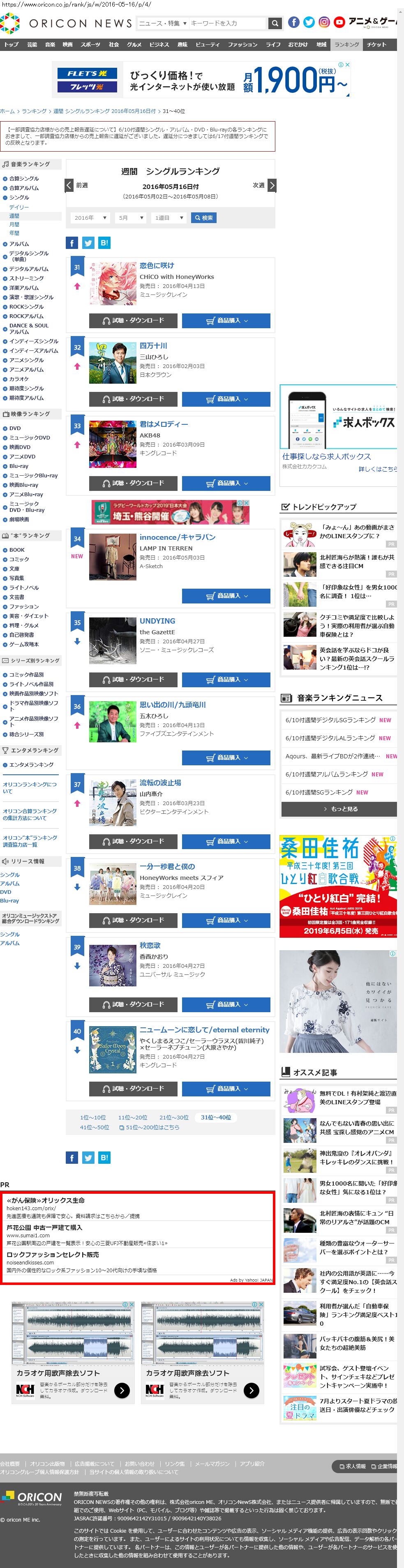Tap the search magnifier icon in header
The width and height of the screenshot is (404, 1568).
click(275, 23)
